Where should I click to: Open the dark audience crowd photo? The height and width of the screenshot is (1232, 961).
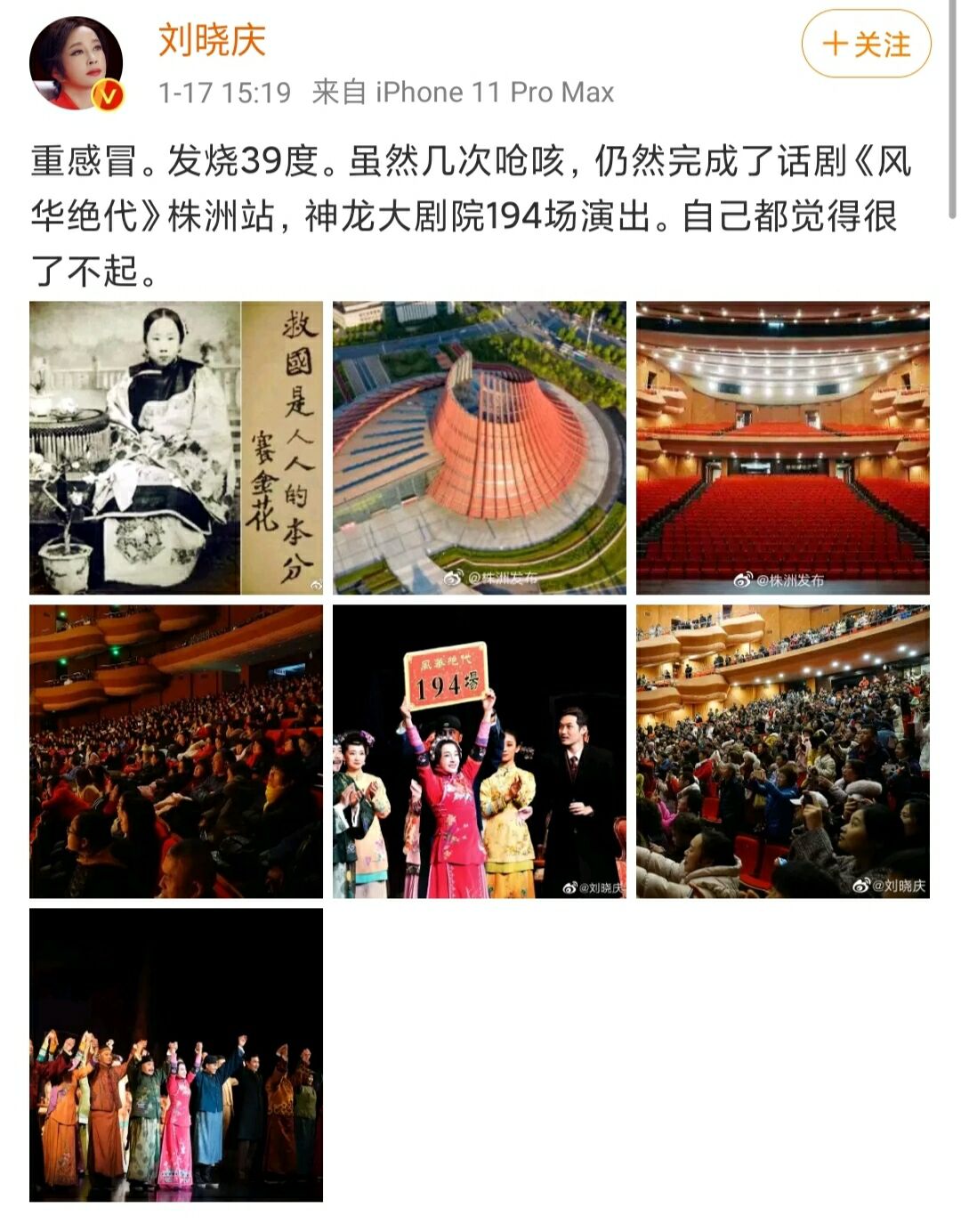(x=175, y=751)
